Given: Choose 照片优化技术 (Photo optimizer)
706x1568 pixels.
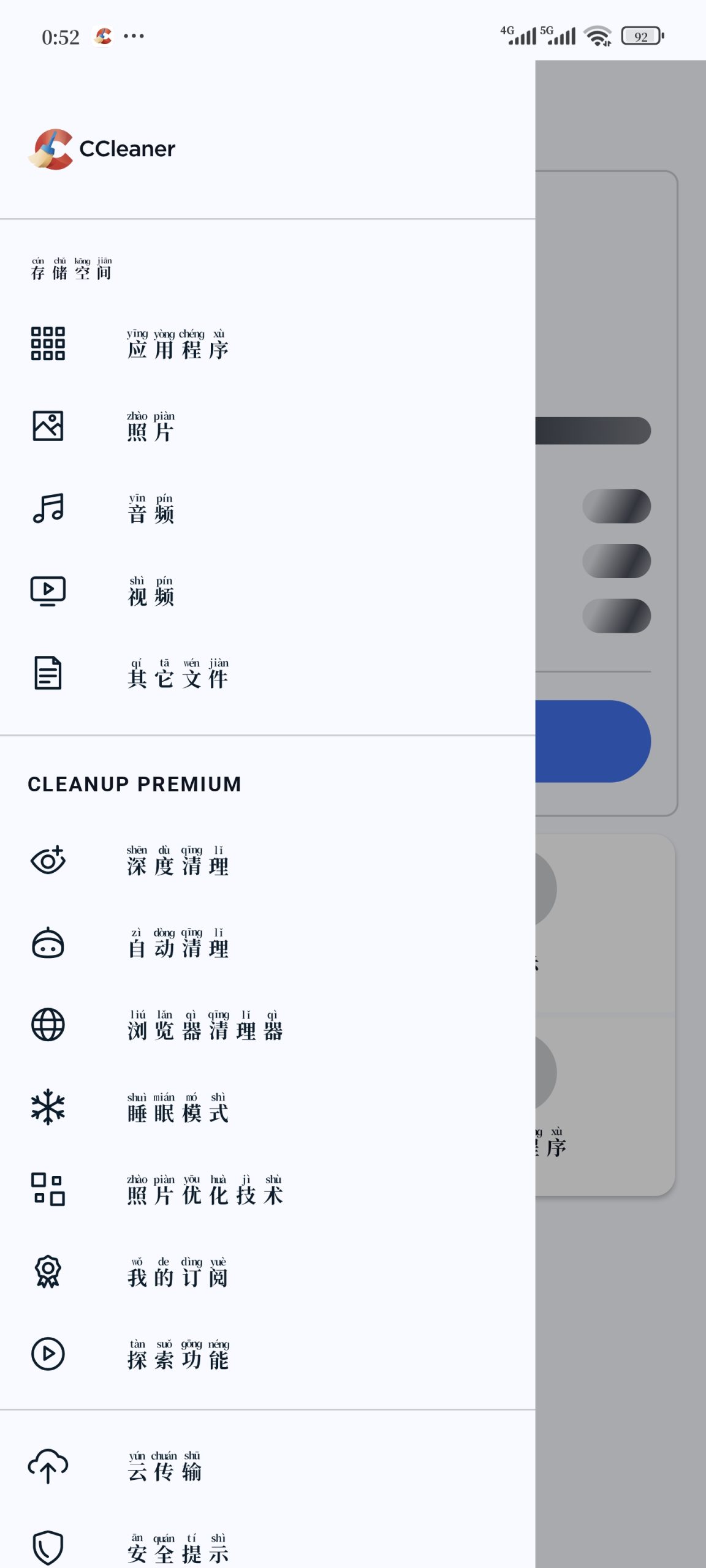Looking at the screenshot, I should (205, 1190).
